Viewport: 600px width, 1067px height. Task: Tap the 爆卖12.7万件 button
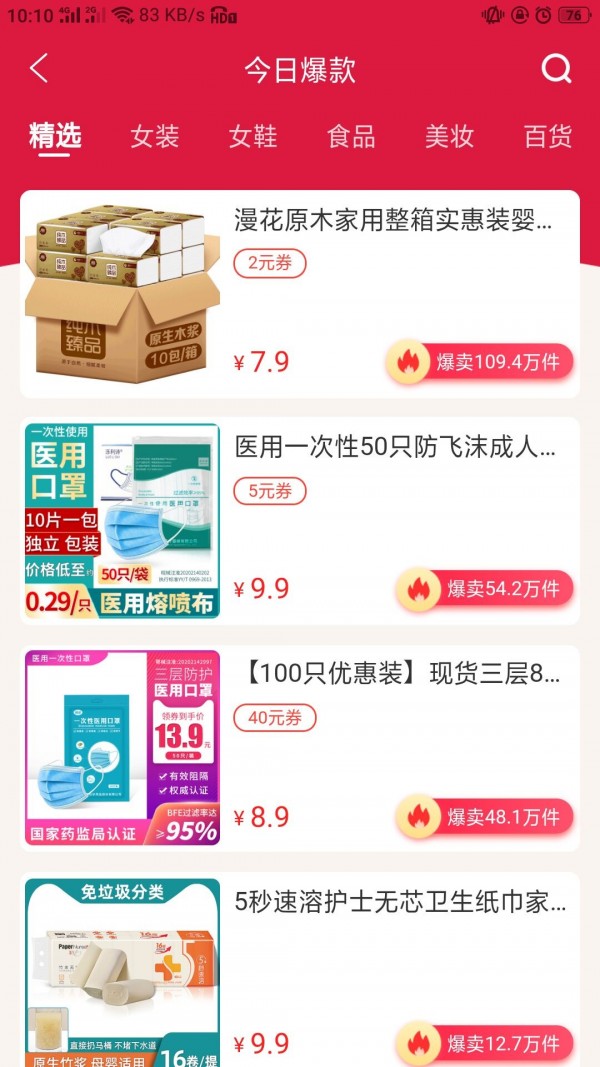click(485, 1044)
